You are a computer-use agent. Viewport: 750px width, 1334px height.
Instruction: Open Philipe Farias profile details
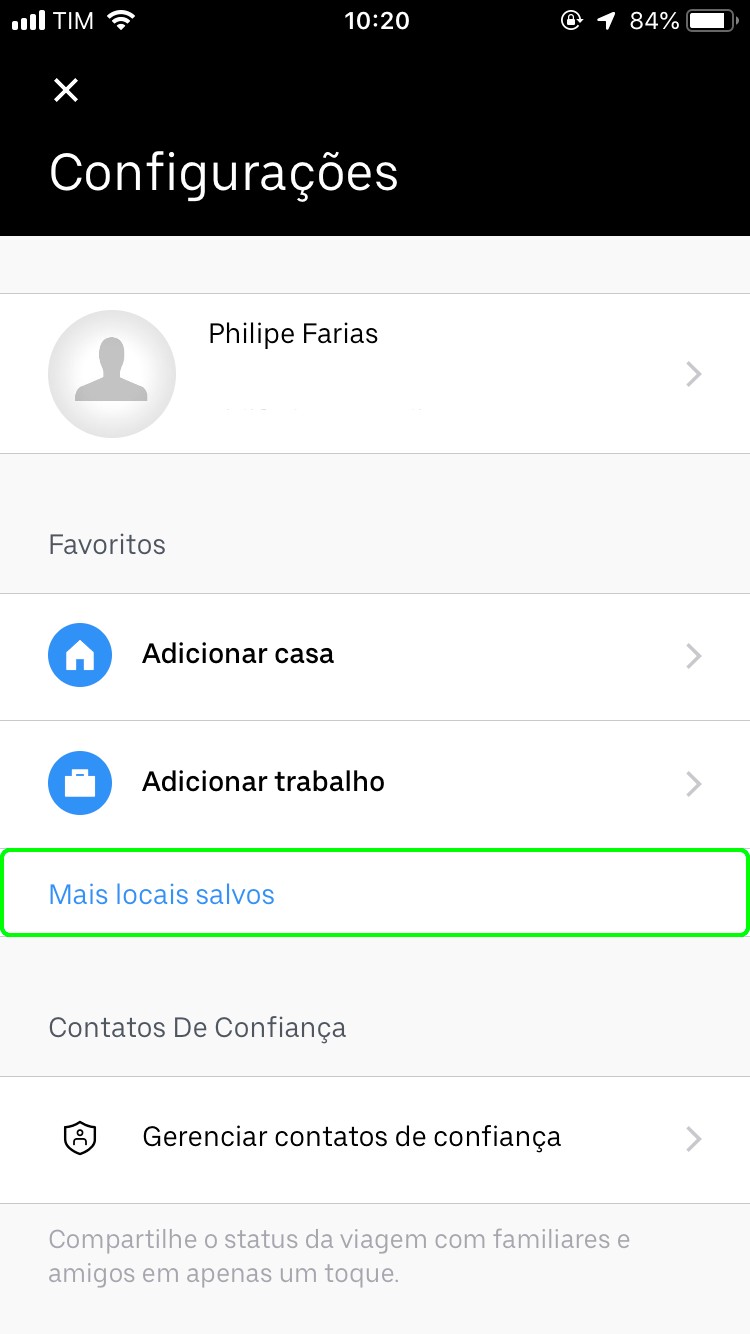click(375, 373)
